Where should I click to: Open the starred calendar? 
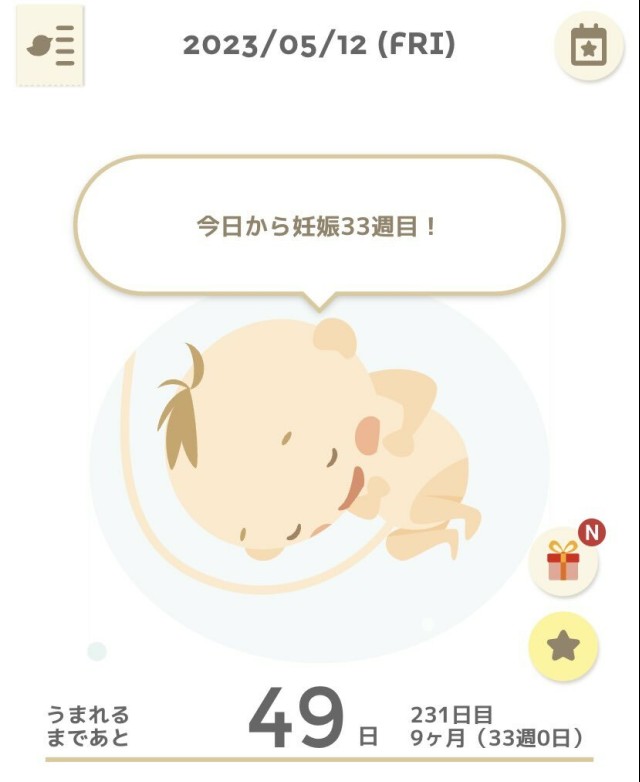coord(589,46)
